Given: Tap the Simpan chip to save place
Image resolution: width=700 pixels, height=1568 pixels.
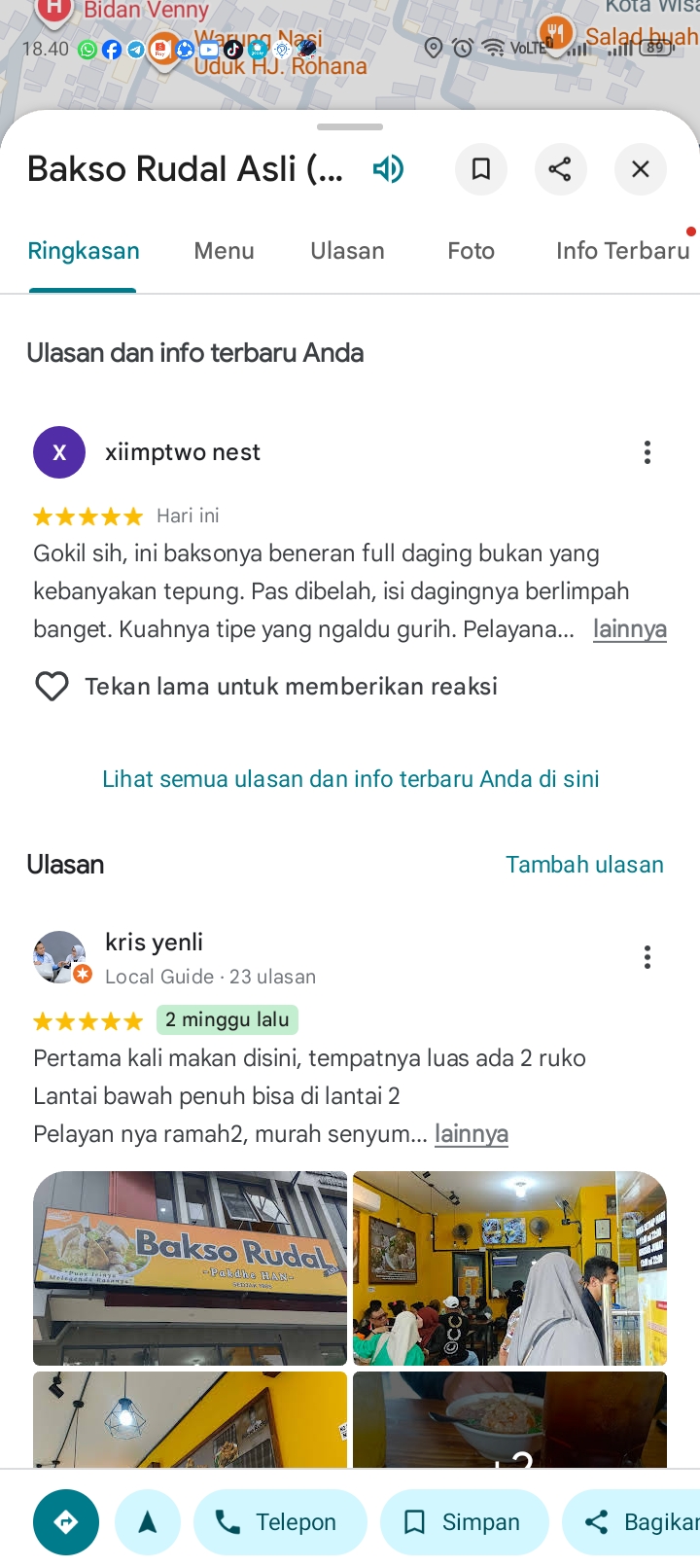Looking at the screenshot, I should point(464,1522).
